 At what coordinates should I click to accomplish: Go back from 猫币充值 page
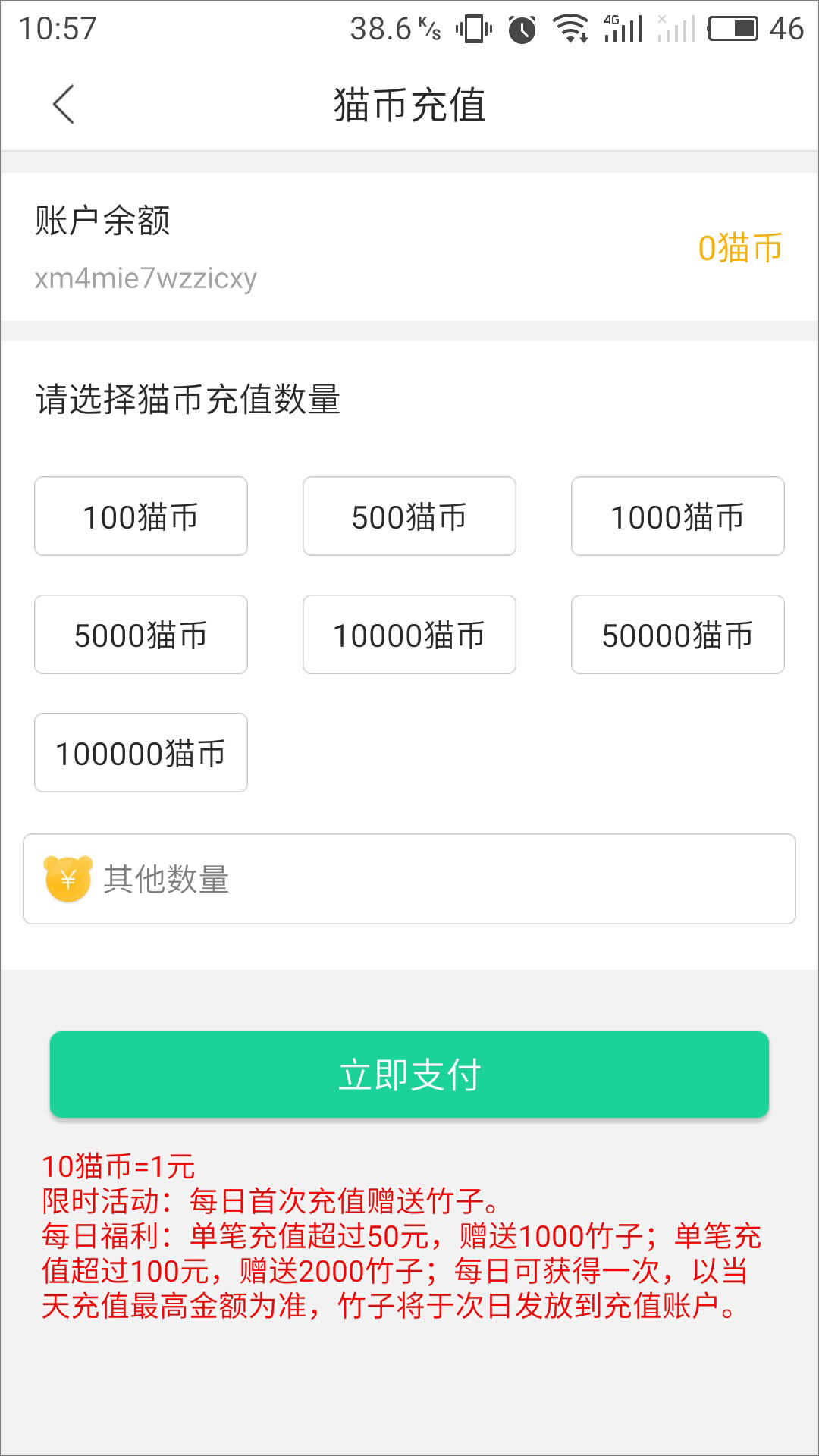point(64,104)
